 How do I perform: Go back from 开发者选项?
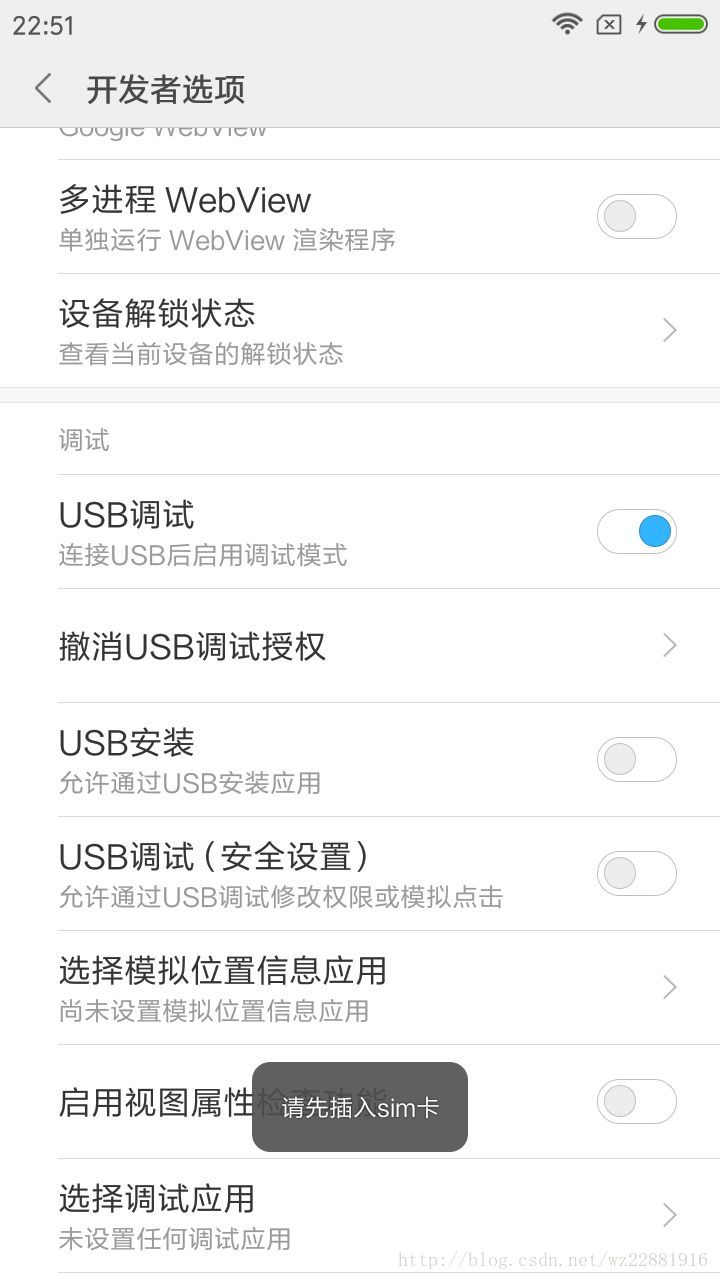pyautogui.click(x=43, y=89)
